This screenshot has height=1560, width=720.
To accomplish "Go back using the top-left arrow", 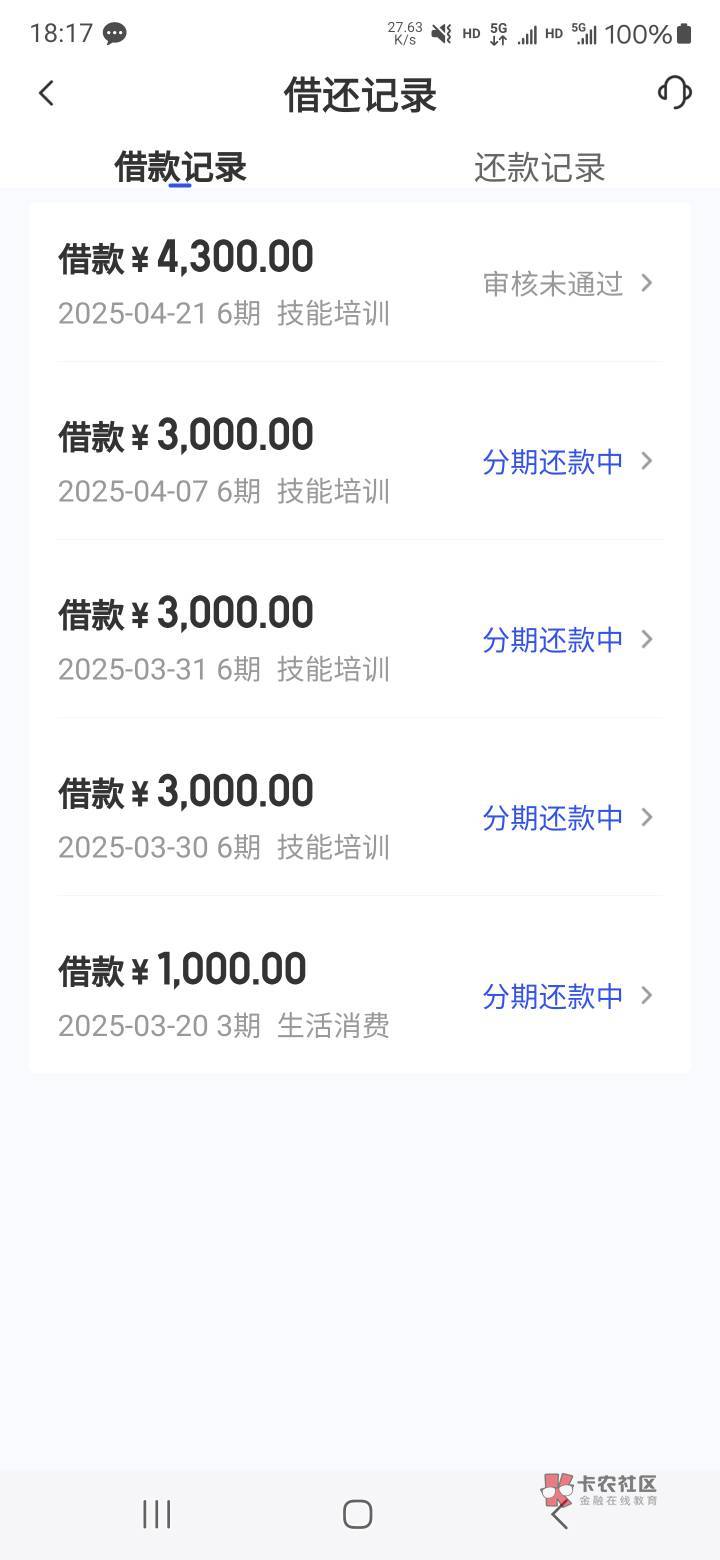I will click(46, 94).
